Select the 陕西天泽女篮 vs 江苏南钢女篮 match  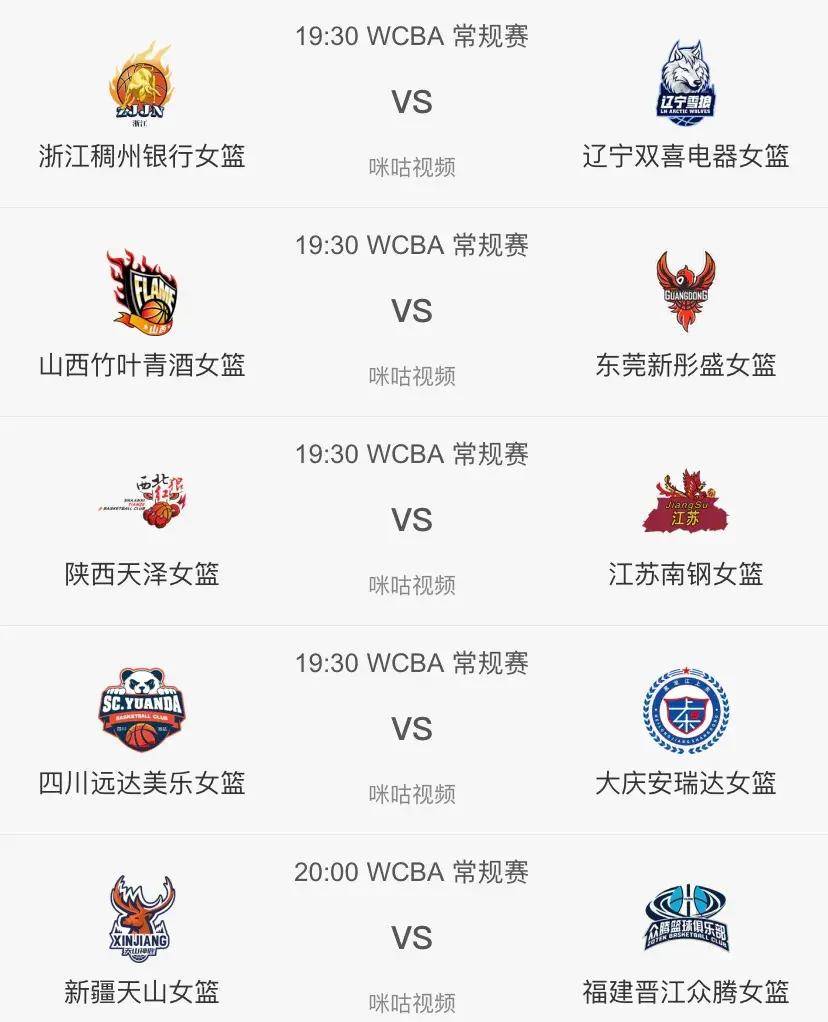pyautogui.click(x=411, y=521)
